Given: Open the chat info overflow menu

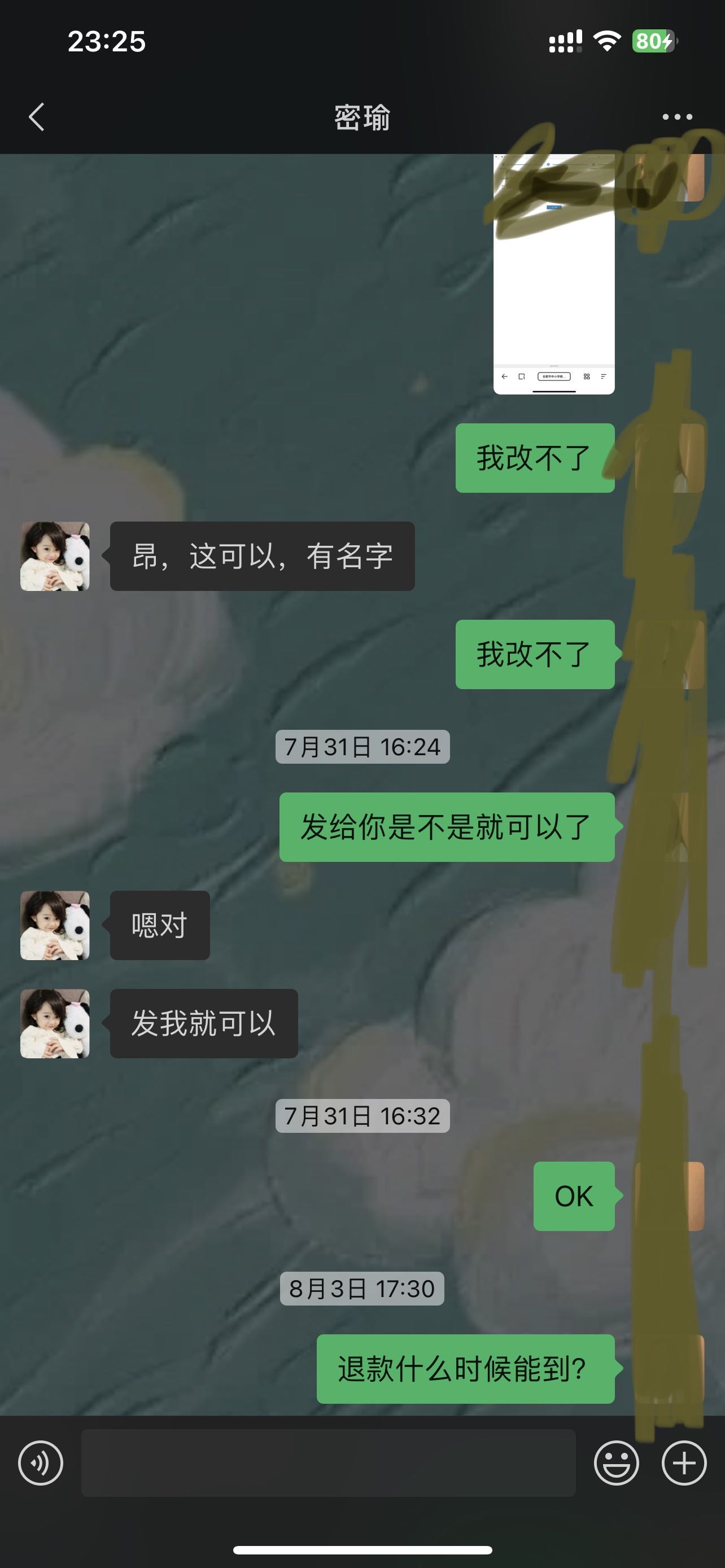Looking at the screenshot, I should [x=677, y=117].
